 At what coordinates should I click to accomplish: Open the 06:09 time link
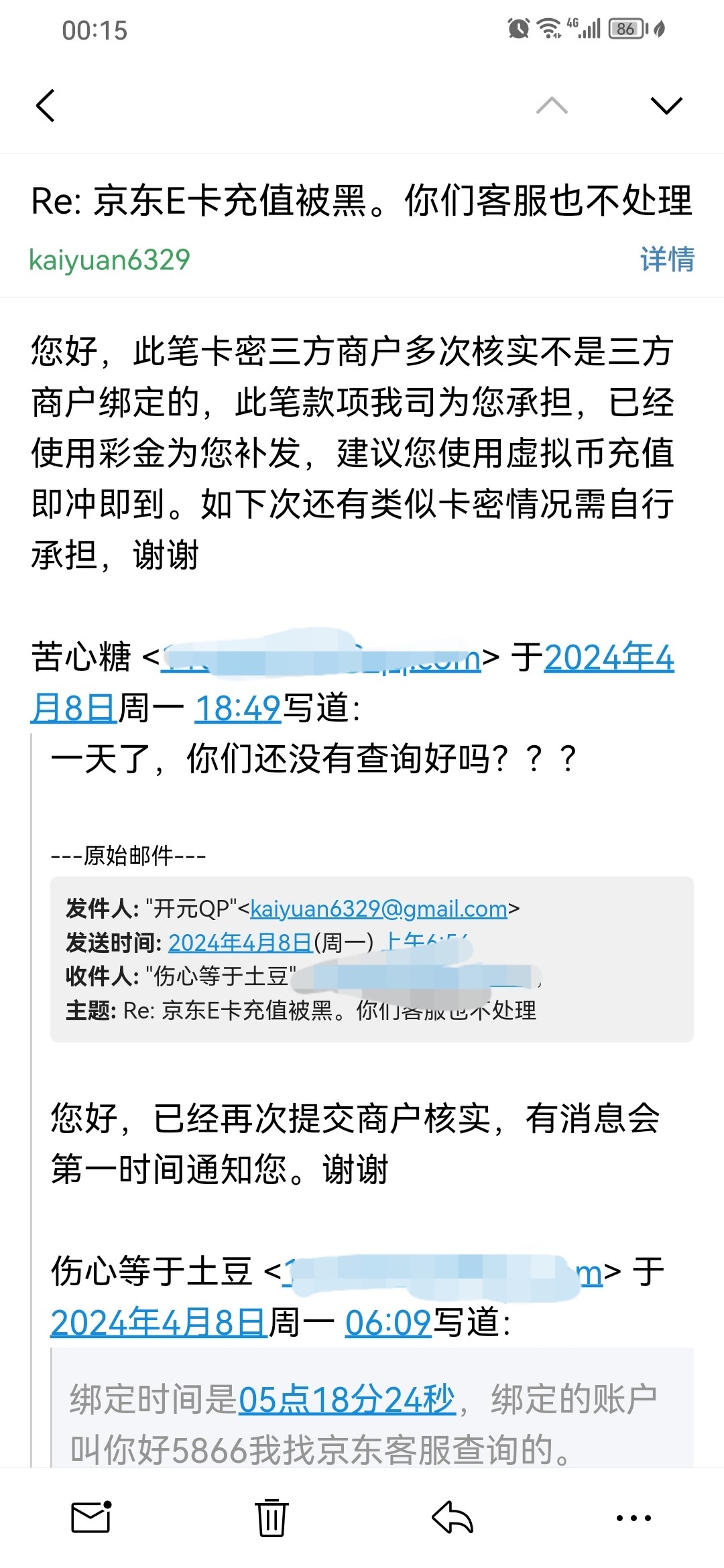click(387, 1323)
